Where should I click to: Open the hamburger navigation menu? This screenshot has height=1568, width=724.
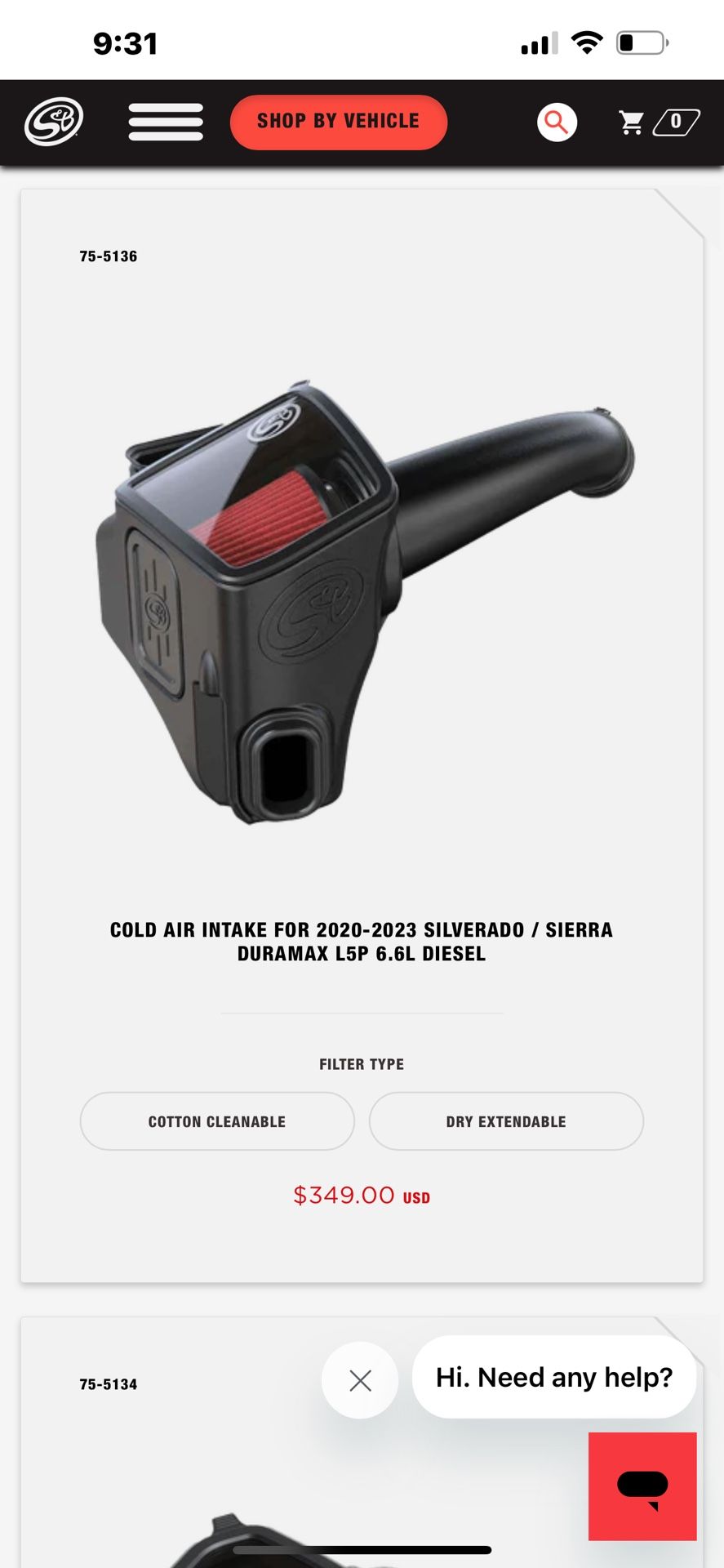click(x=166, y=122)
